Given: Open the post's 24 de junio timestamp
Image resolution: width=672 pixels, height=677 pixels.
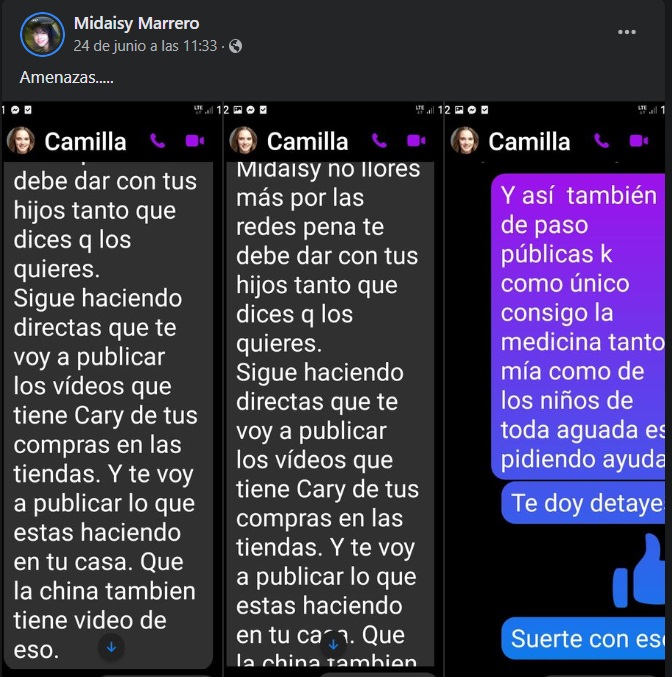Looking at the screenshot, I should click(145, 46).
